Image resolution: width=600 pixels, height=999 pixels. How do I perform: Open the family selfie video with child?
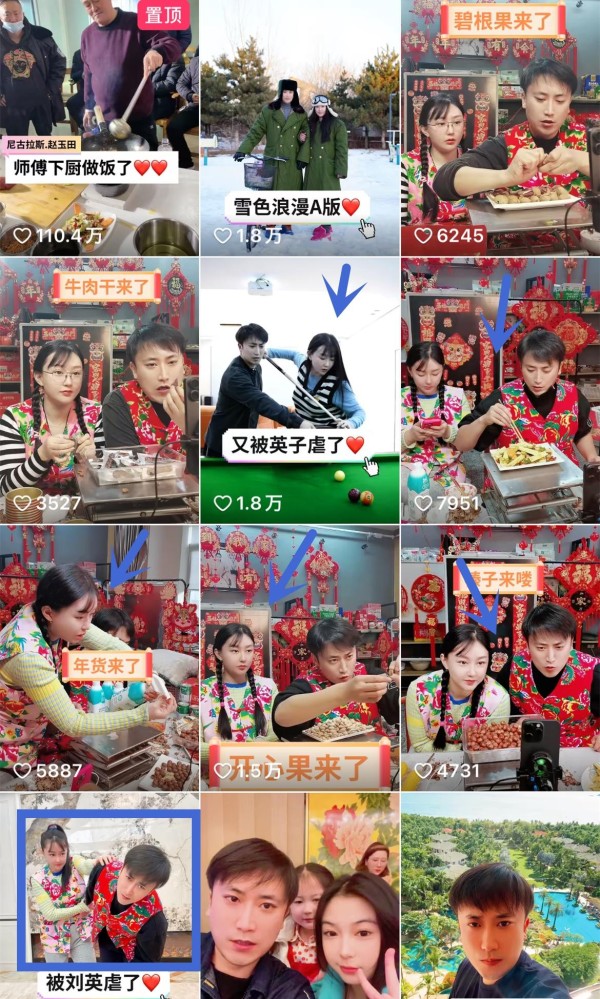point(300,896)
